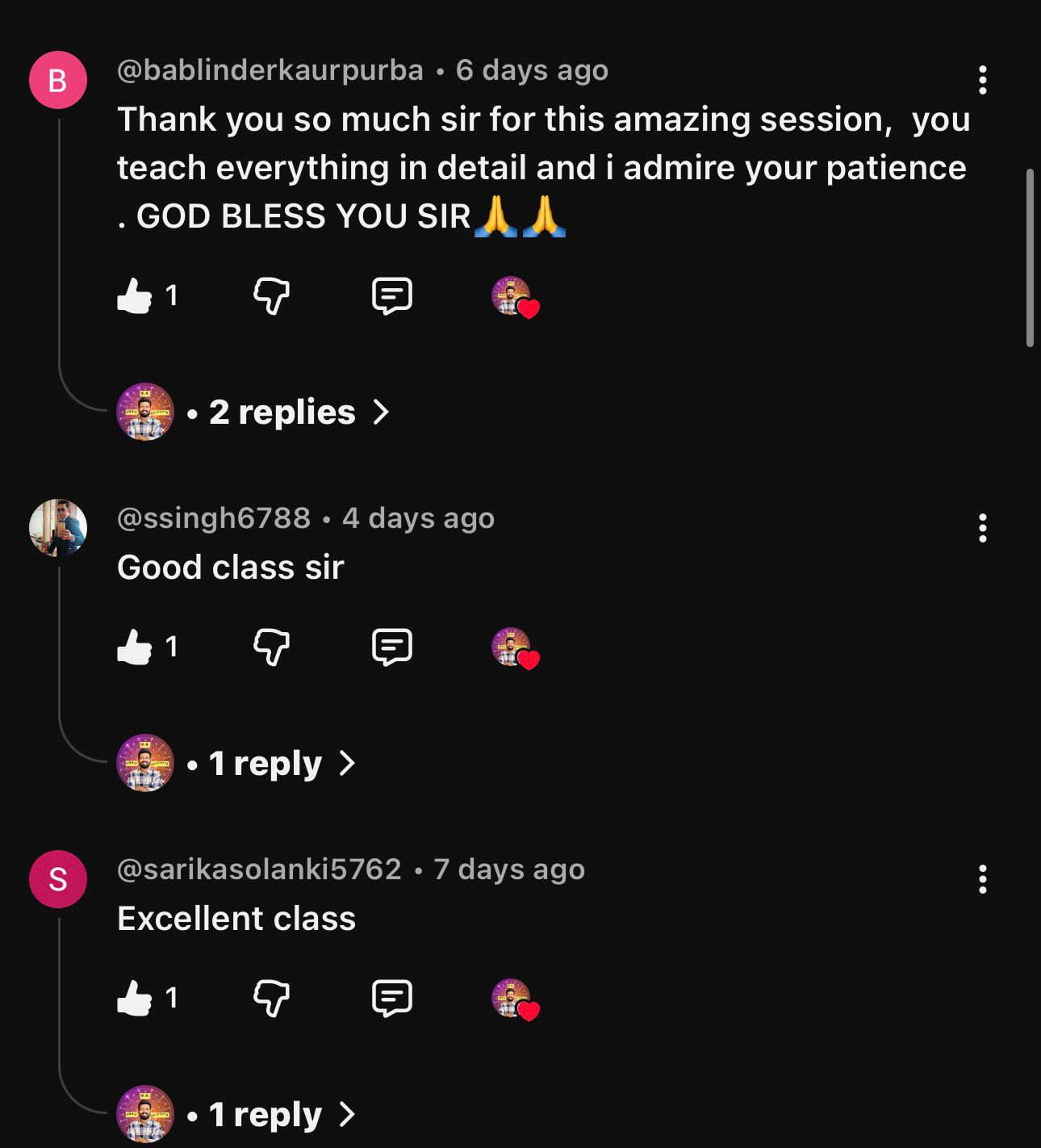
Task: Open bablinderkaurpurba's profile avatar
Action: tap(58, 80)
